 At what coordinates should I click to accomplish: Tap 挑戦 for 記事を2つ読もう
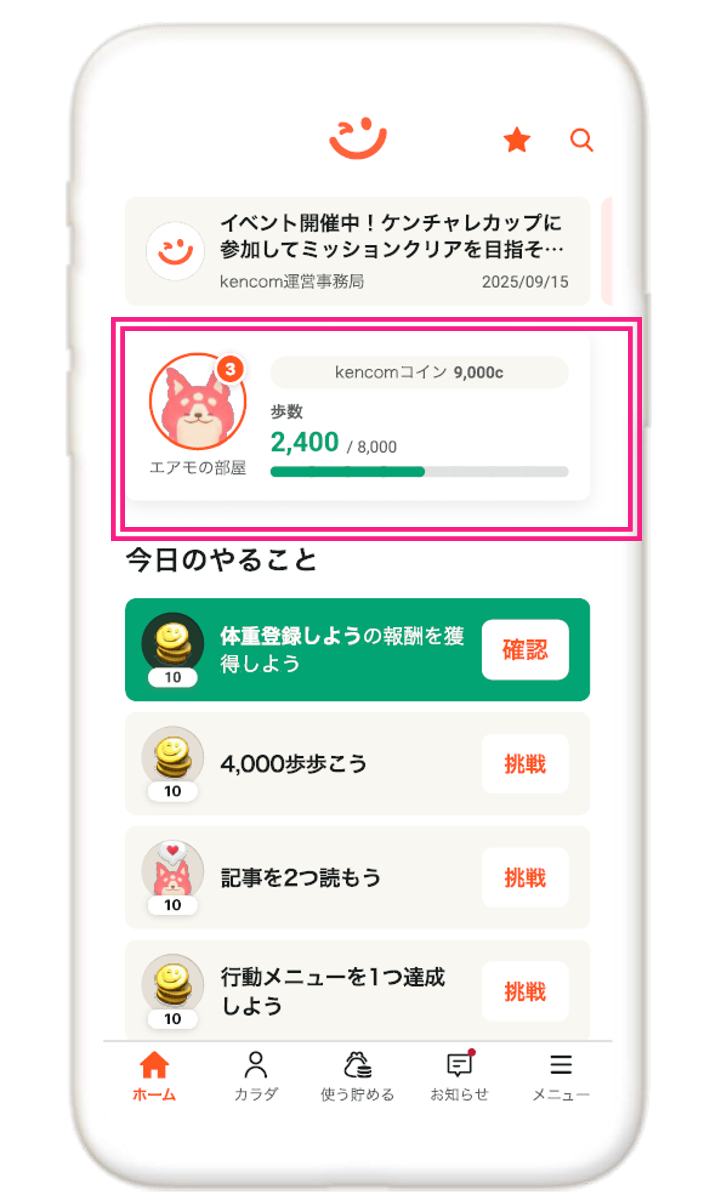click(525, 878)
